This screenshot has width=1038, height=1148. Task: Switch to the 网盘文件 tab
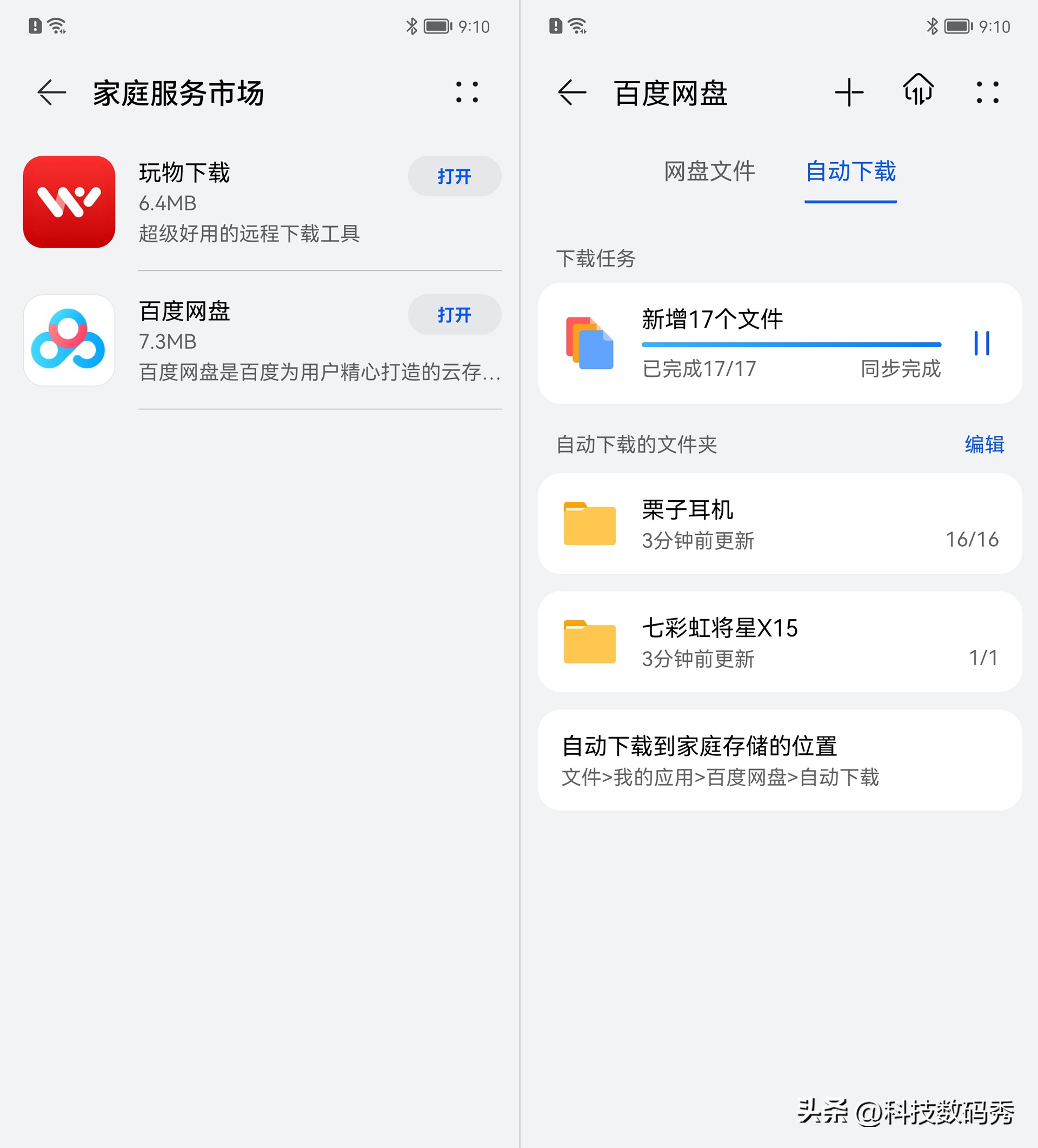[709, 172]
